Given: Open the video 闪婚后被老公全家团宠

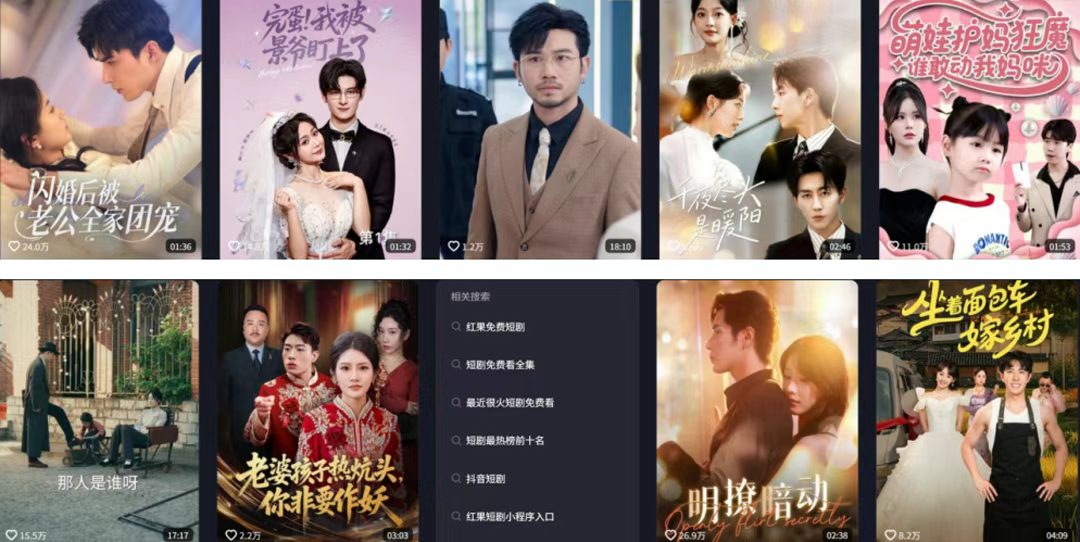Looking at the screenshot, I should [x=100, y=130].
